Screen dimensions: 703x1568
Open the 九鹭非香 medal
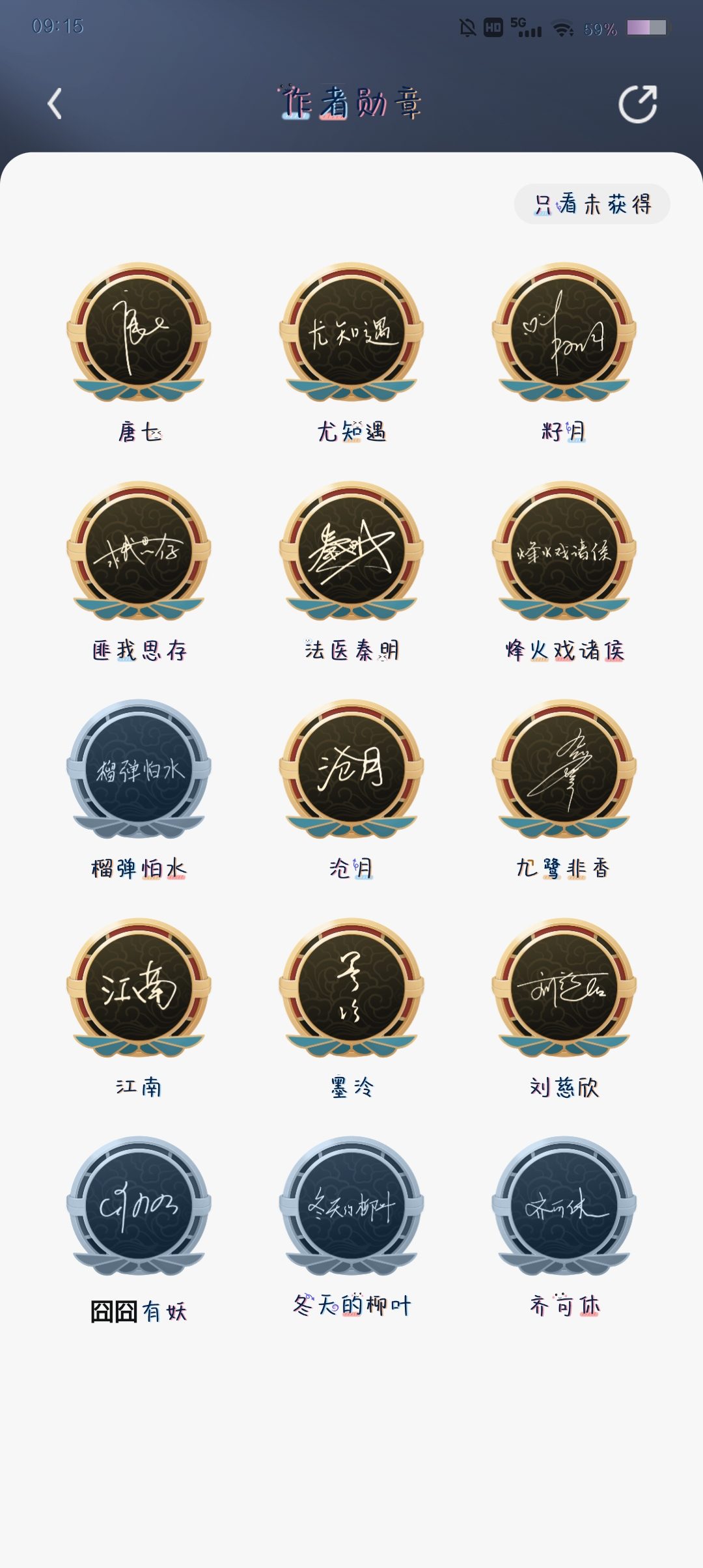(564, 769)
